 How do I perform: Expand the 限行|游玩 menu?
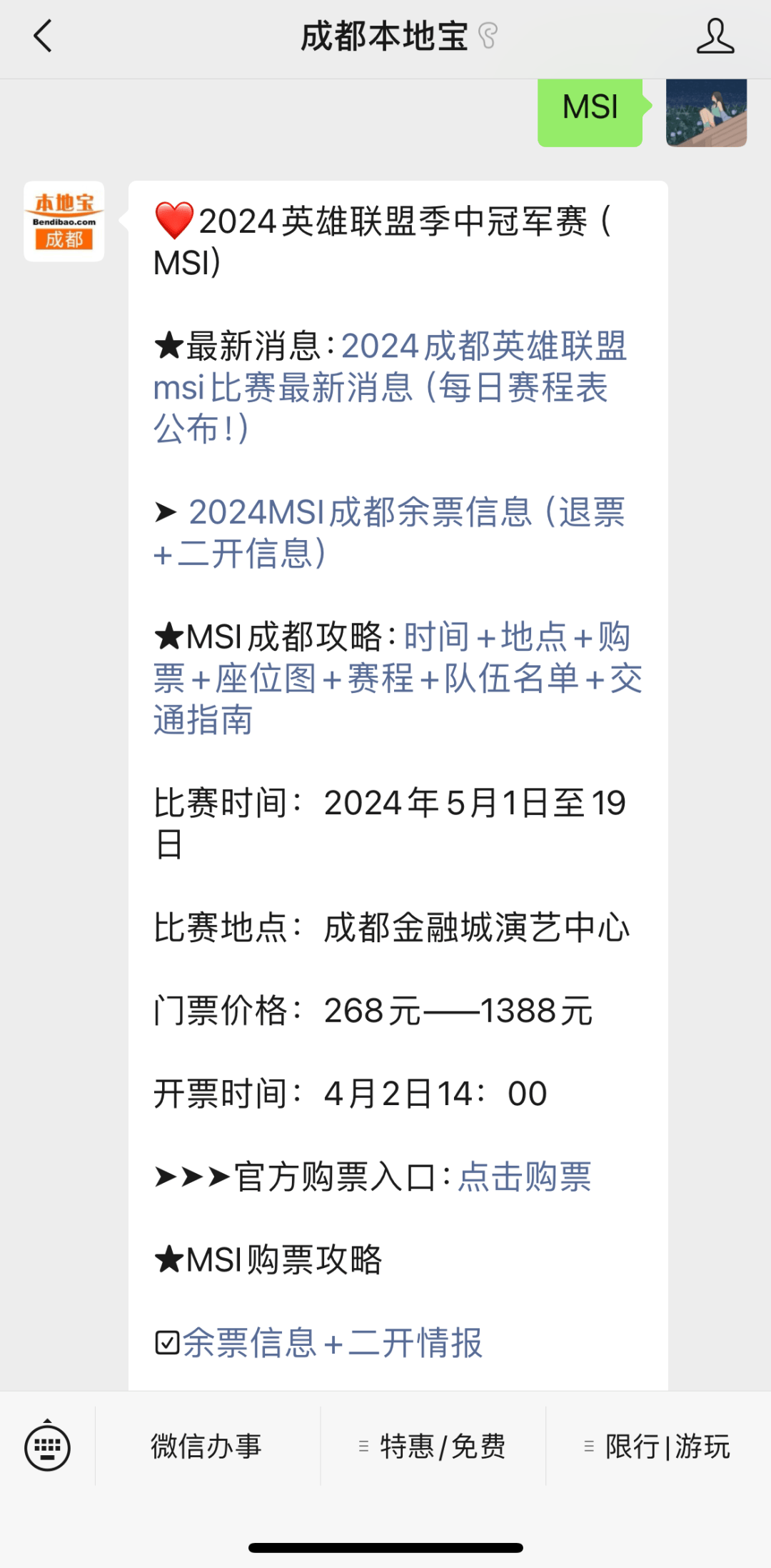(x=657, y=1447)
